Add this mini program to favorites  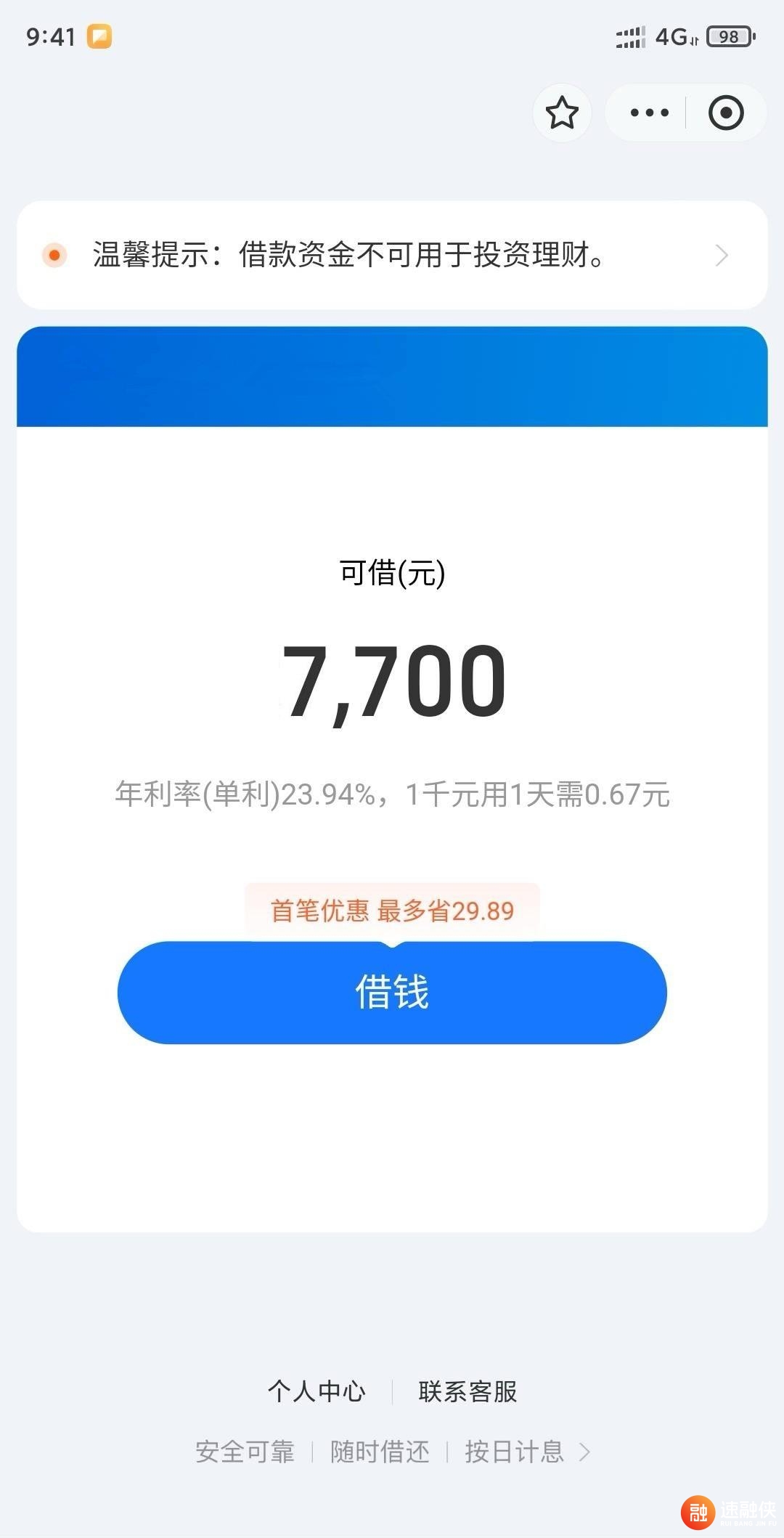pyautogui.click(x=562, y=113)
